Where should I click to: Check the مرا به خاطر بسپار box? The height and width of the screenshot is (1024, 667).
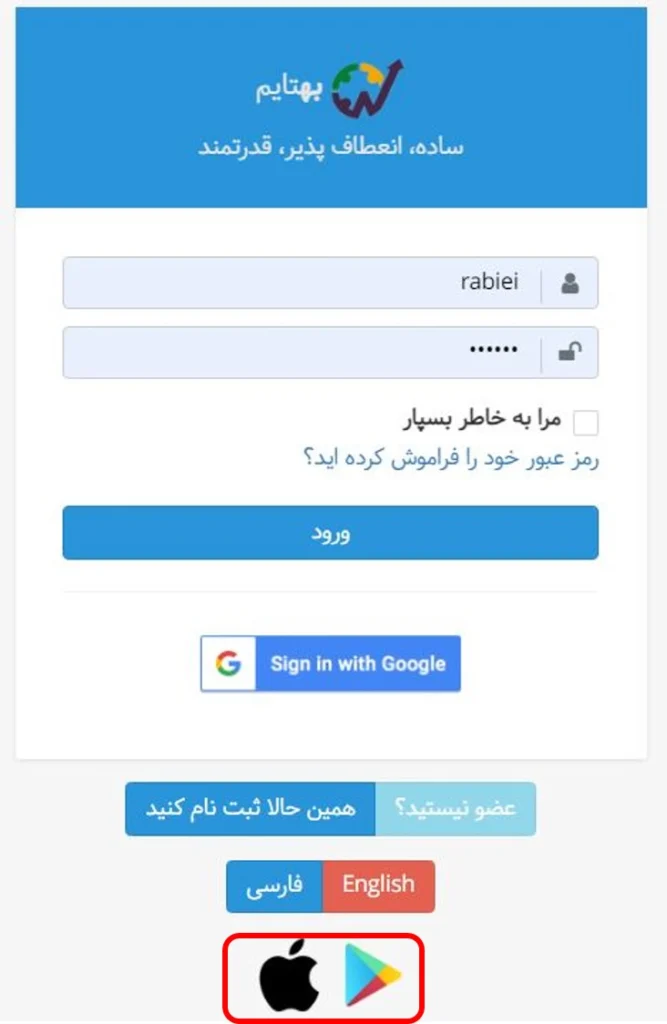(x=586, y=422)
